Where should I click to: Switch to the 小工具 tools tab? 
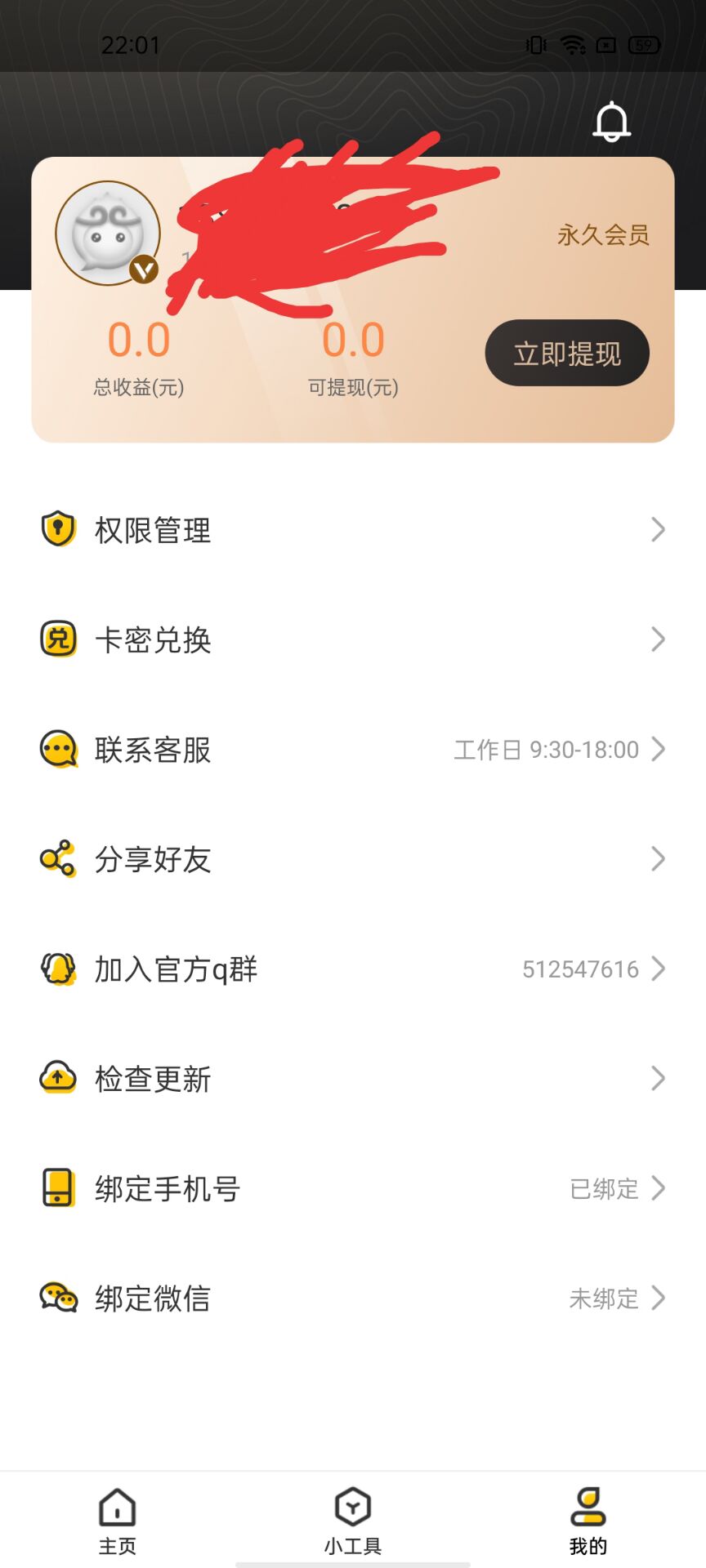tap(353, 1521)
